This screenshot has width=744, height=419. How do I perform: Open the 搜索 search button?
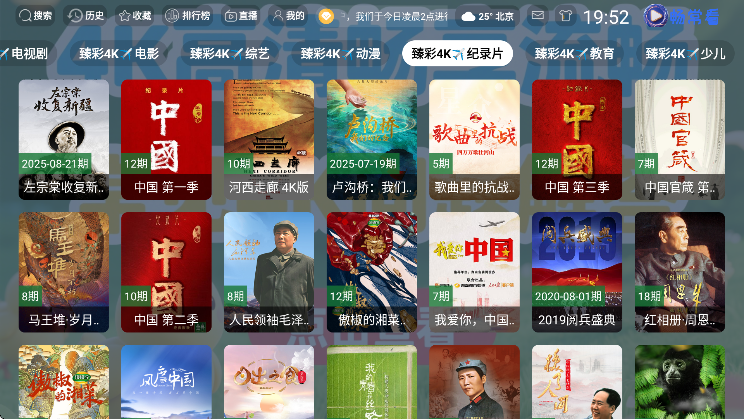[34, 16]
